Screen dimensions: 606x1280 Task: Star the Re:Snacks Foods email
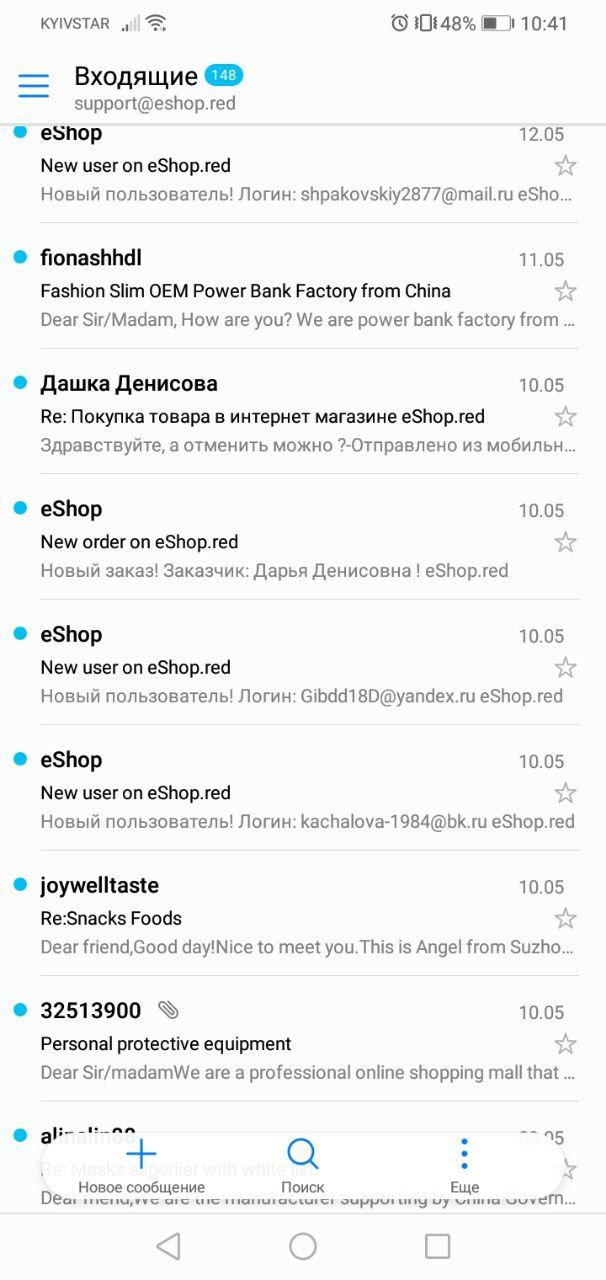click(566, 918)
